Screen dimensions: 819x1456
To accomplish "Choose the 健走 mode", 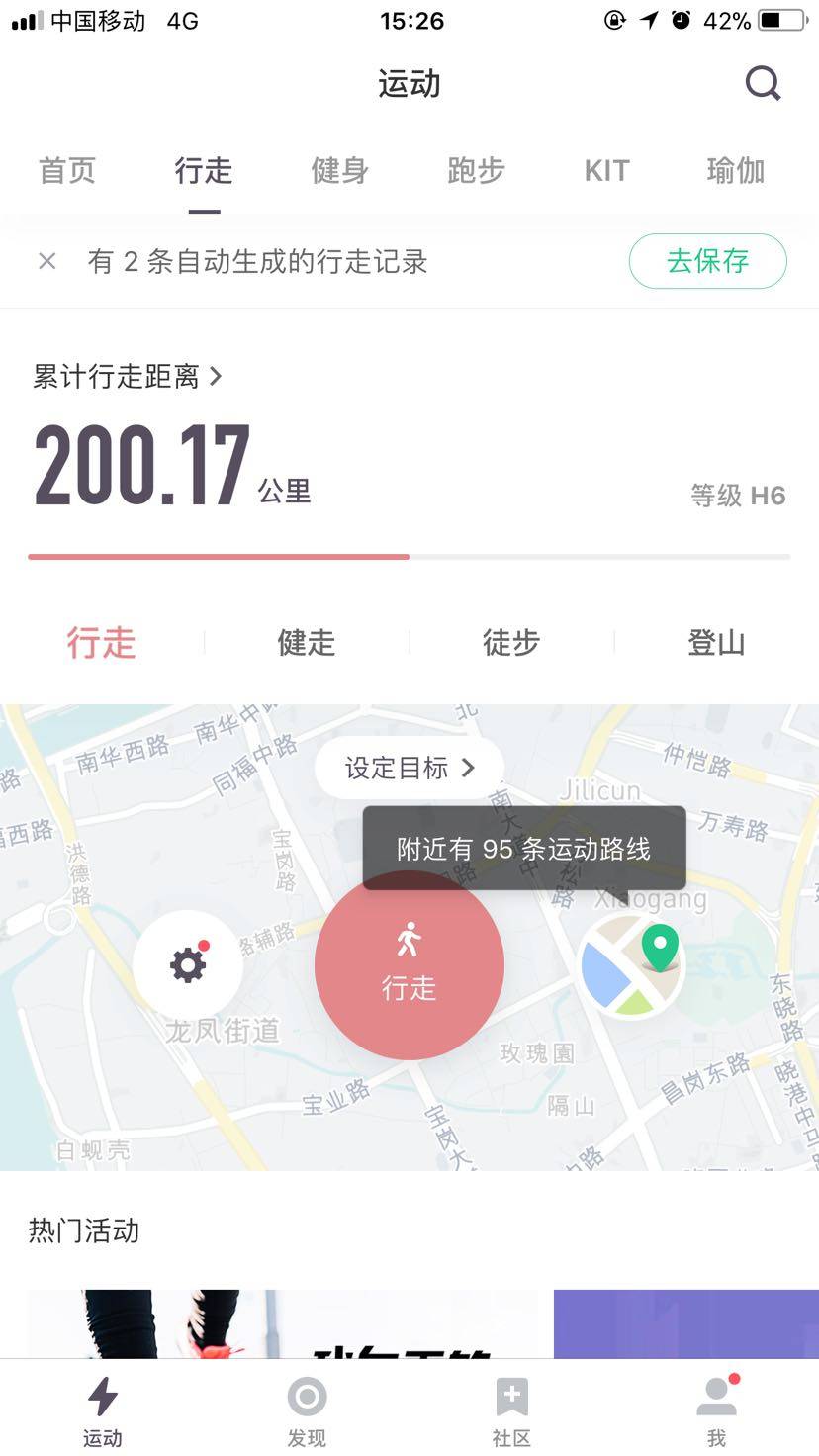I will click(x=307, y=643).
